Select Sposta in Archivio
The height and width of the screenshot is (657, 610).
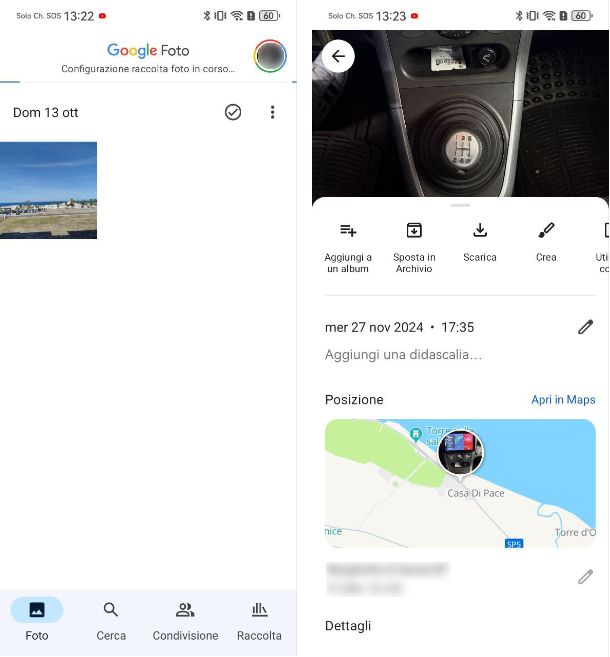(x=414, y=245)
